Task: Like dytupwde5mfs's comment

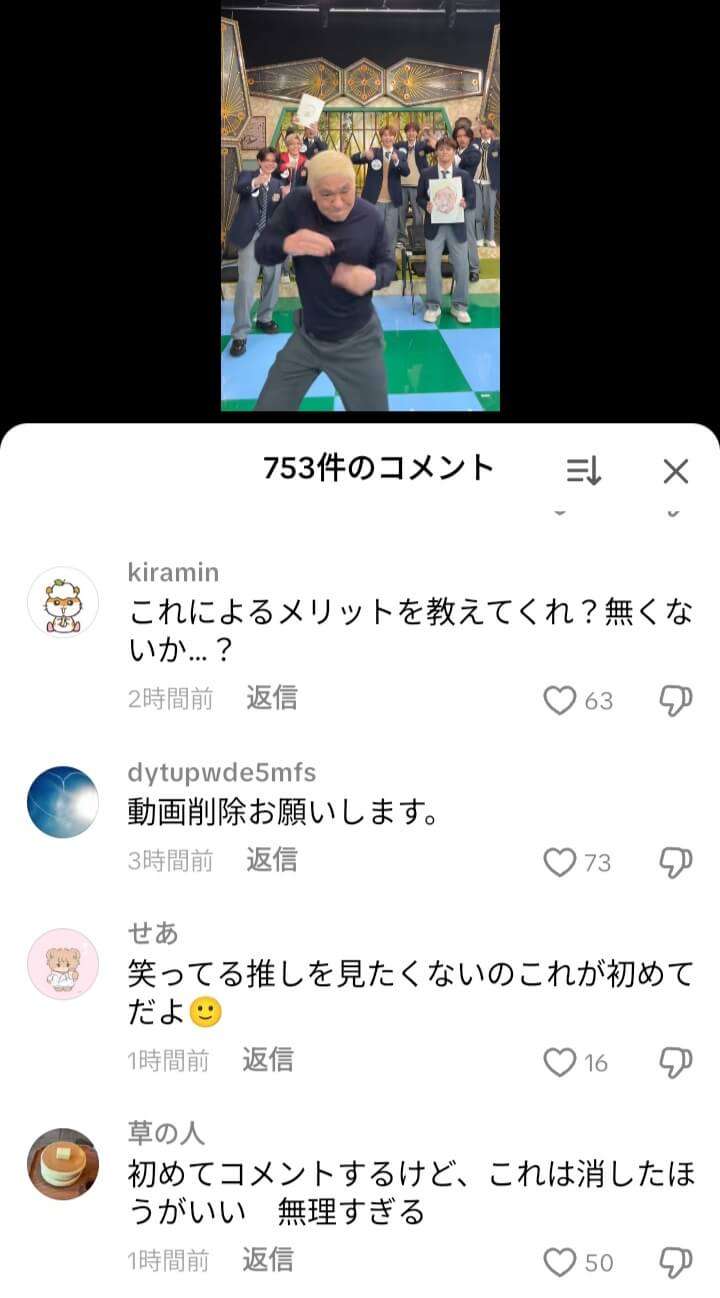Action: coord(560,861)
